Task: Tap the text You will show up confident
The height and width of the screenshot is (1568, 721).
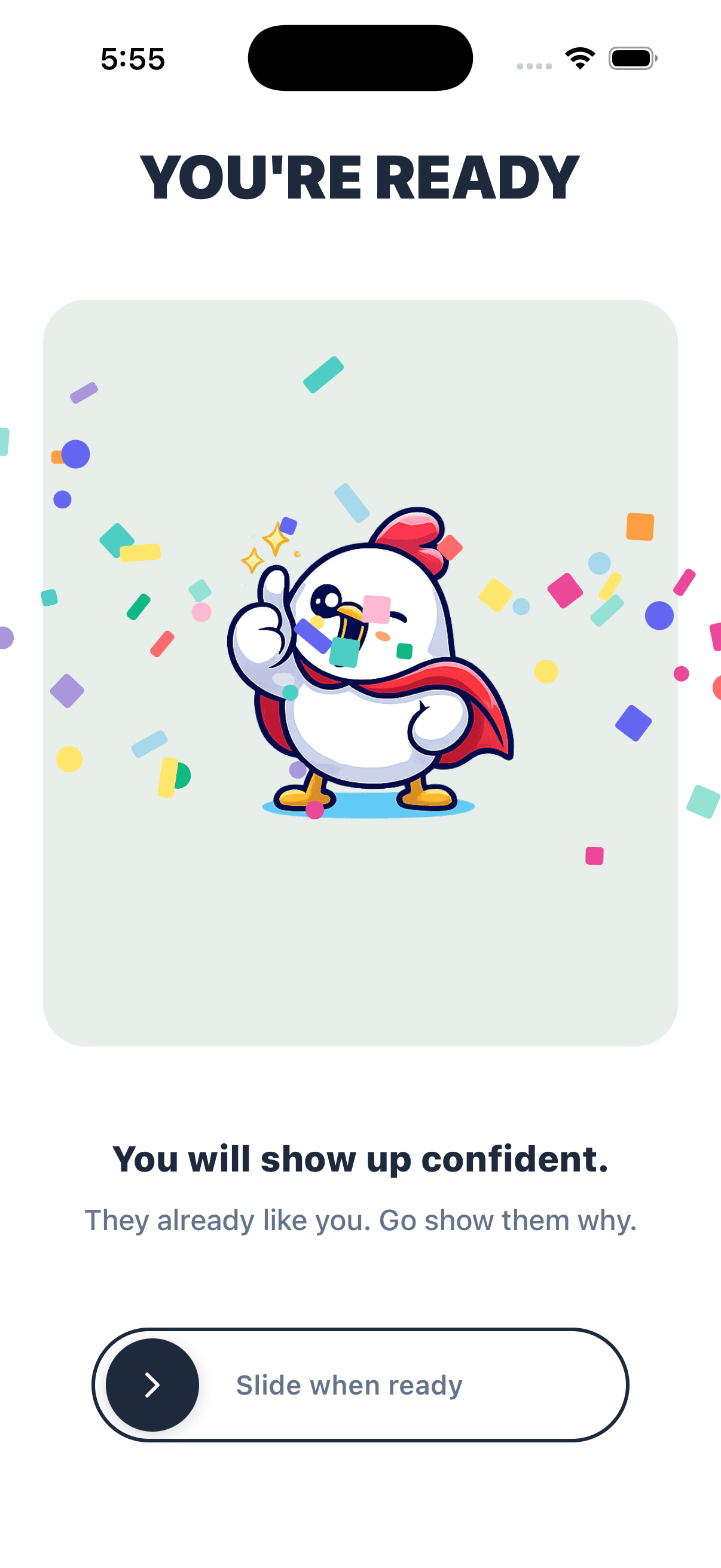Action: coord(360,1159)
